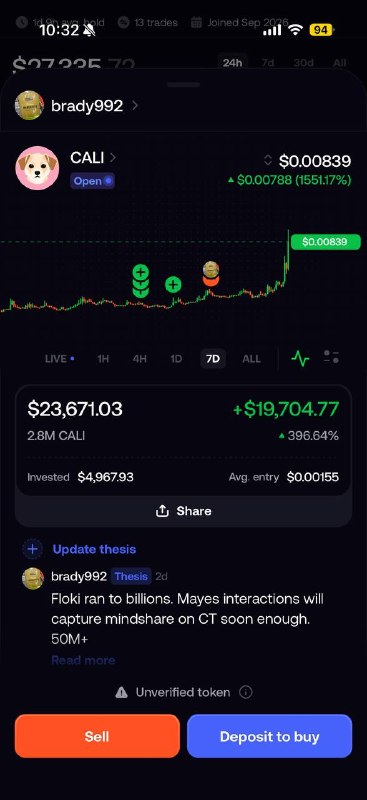The height and width of the screenshot is (800, 367).
Task: Select the 1H chart range
Action: pyautogui.click(x=103, y=359)
